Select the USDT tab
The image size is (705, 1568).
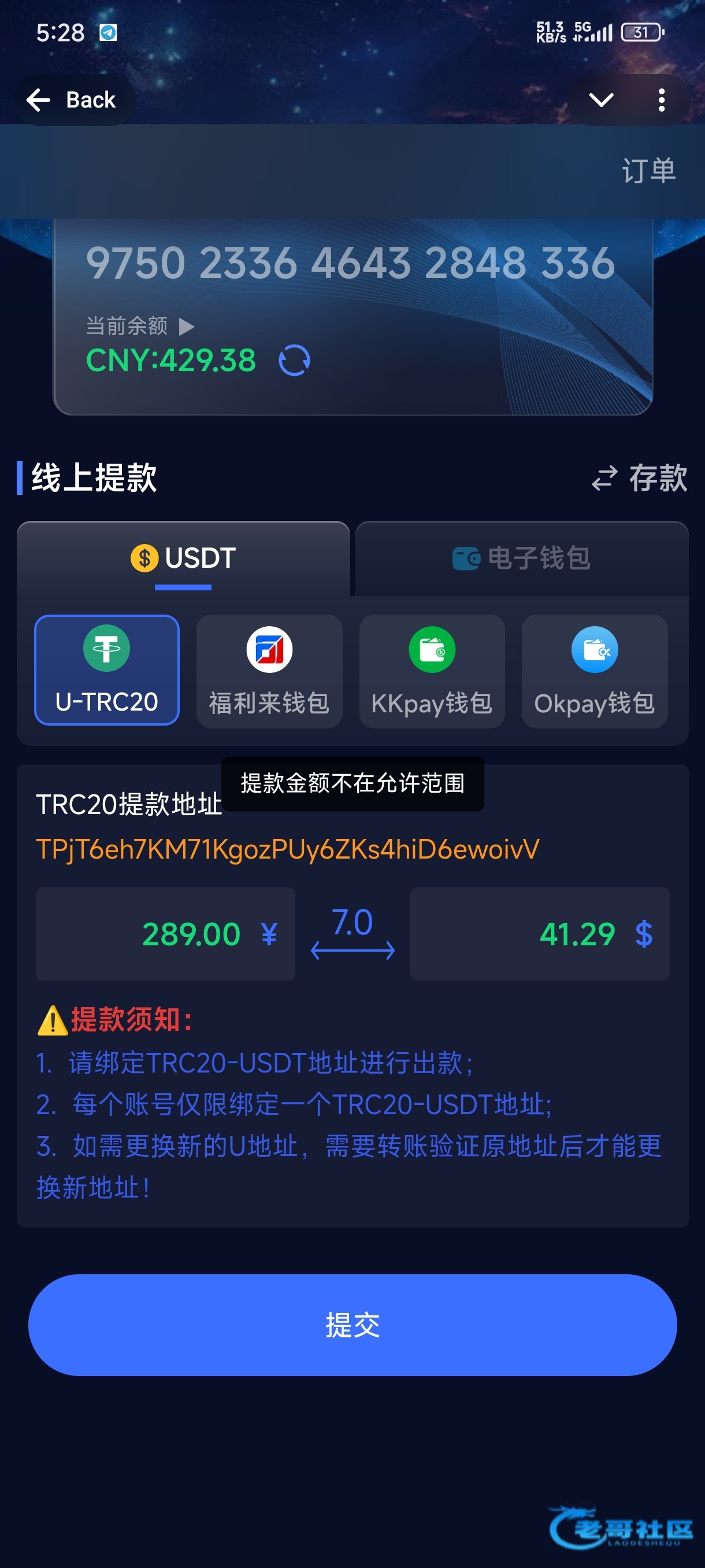tap(183, 558)
